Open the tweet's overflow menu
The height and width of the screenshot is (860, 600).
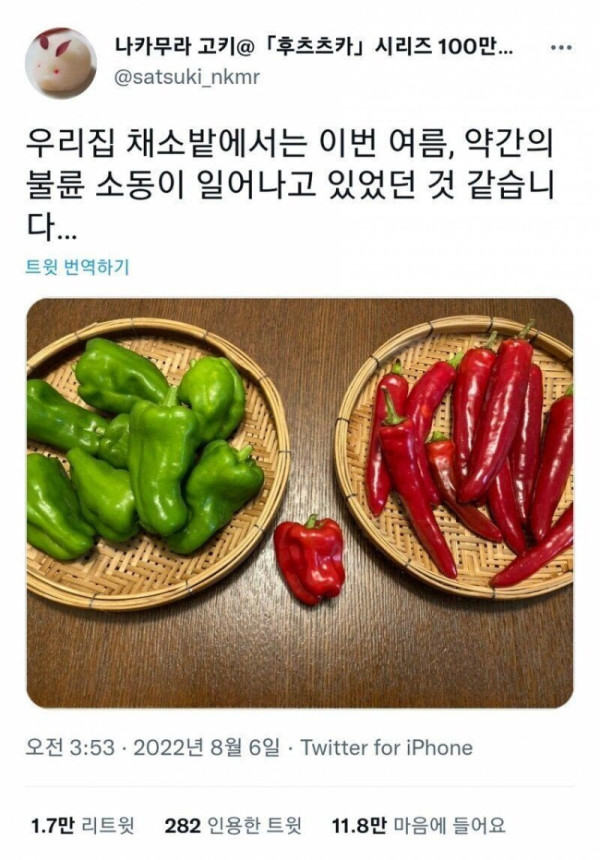pyautogui.click(x=563, y=47)
